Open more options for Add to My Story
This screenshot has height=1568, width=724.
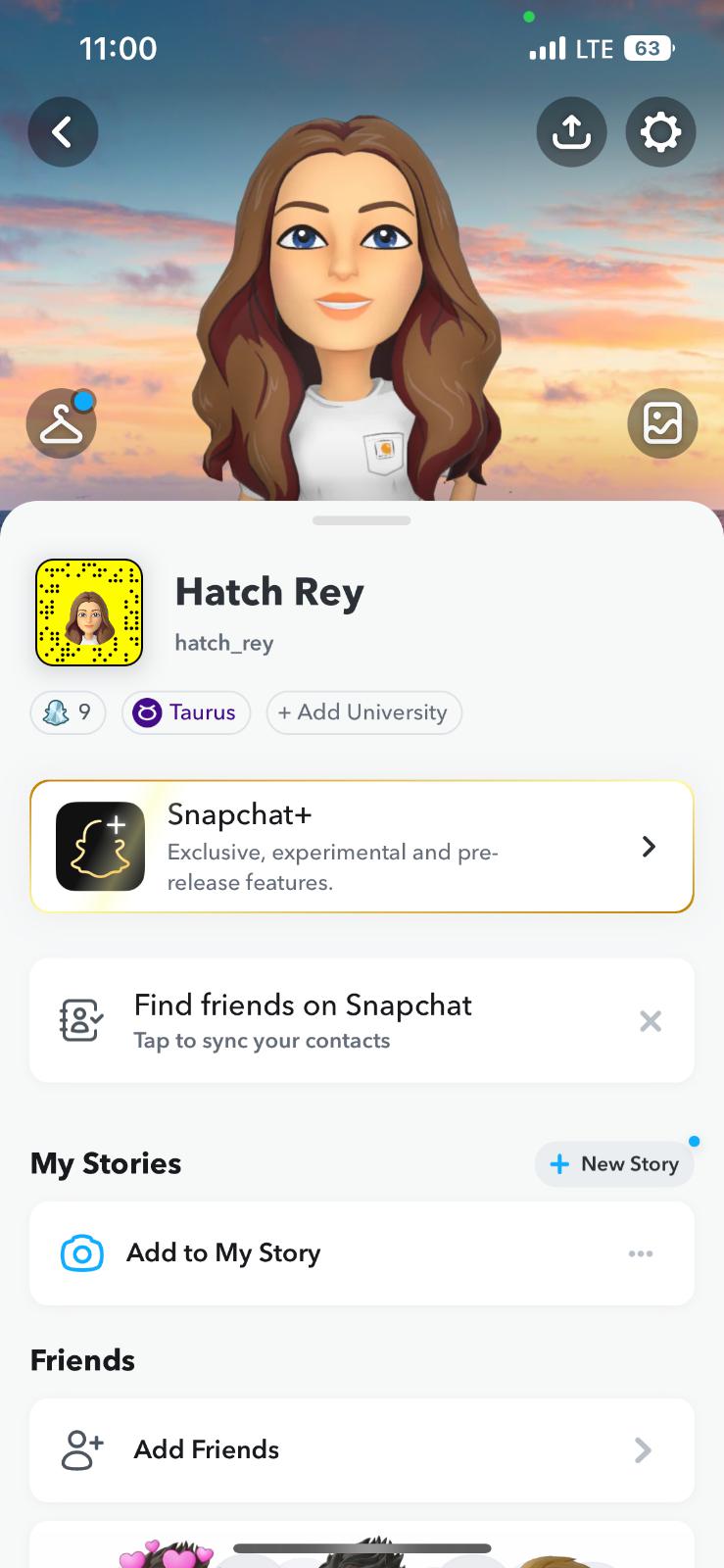click(641, 1253)
